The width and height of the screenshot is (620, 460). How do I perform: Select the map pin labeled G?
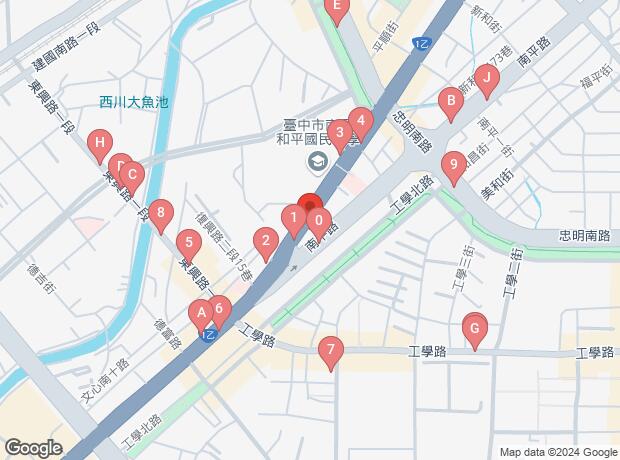click(x=475, y=327)
